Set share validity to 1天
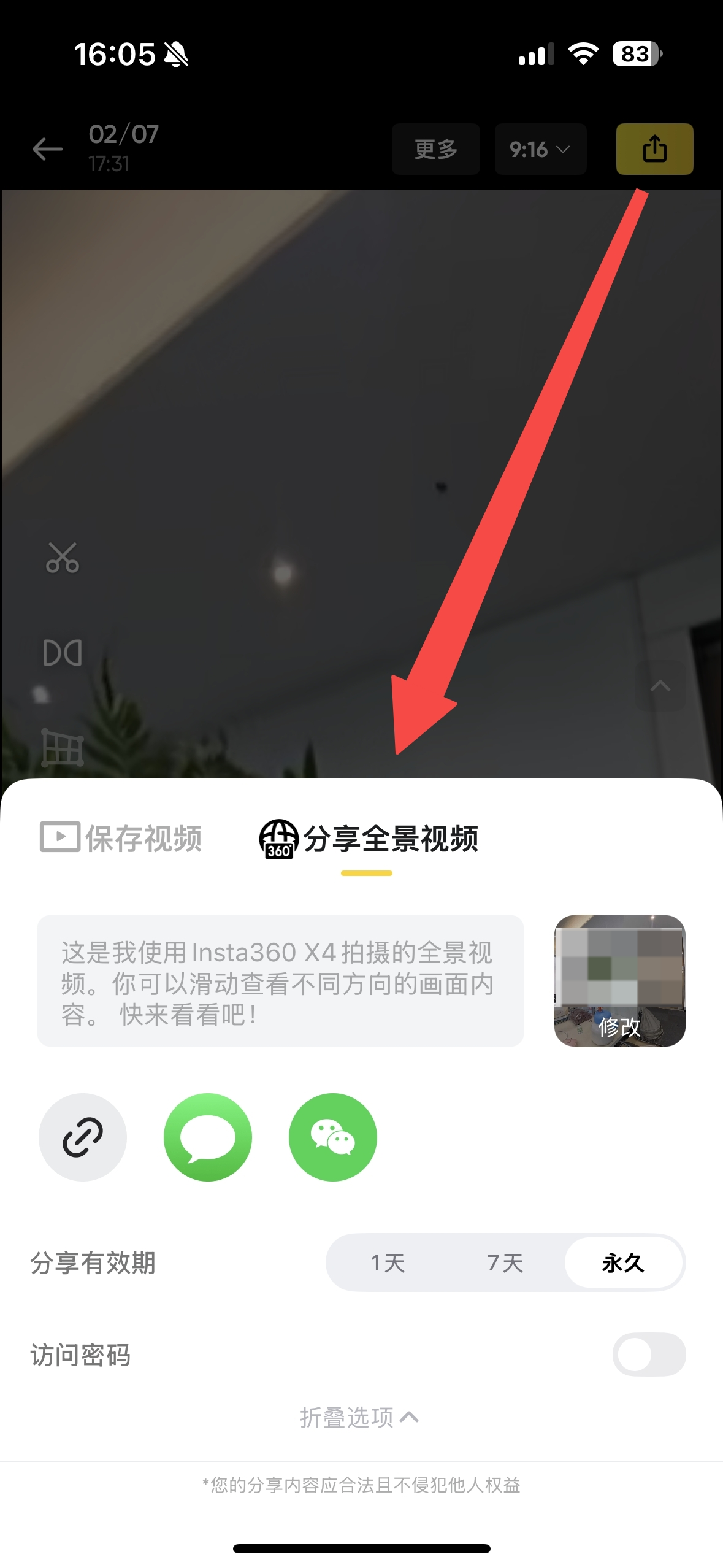 (388, 1262)
